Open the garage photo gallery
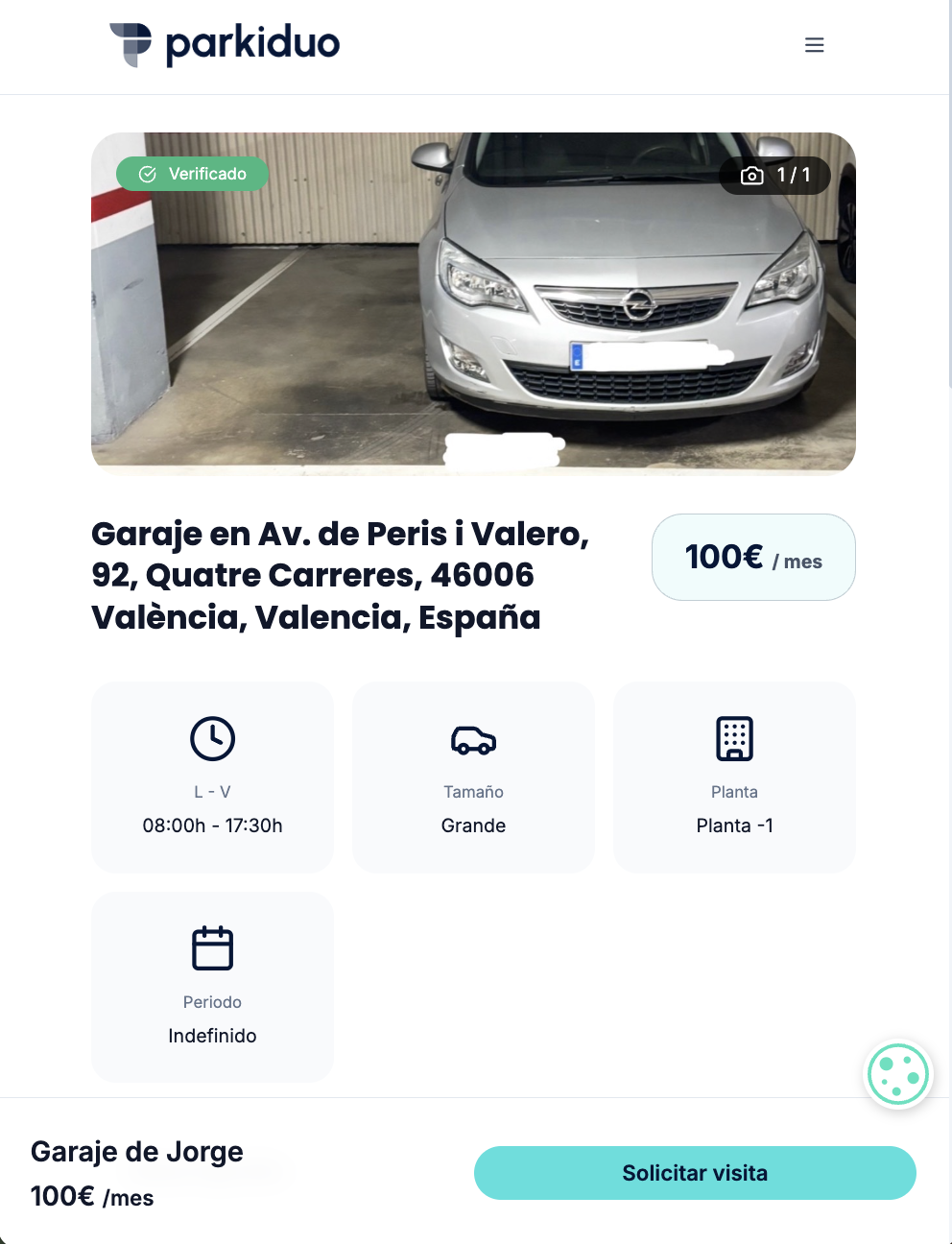The width and height of the screenshot is (952, 1244). point(473,303)
